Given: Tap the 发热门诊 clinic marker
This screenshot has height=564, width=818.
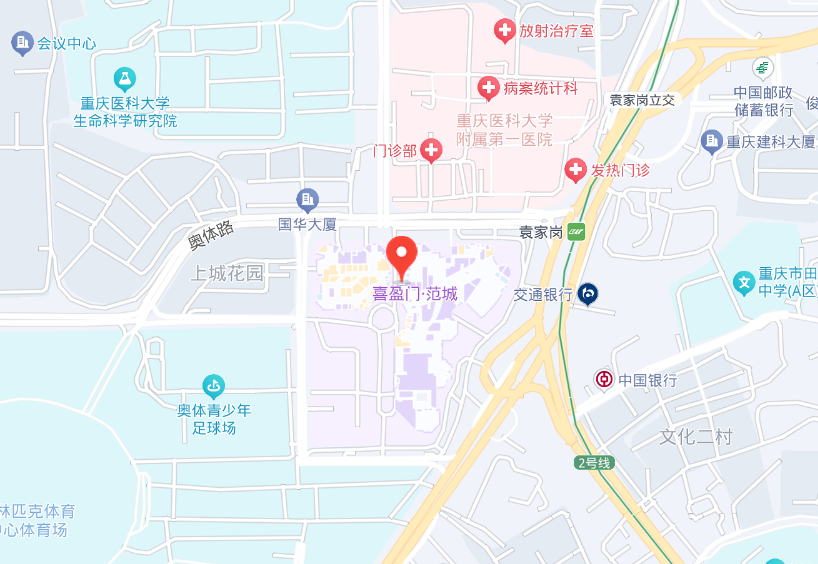Looking at the screenshot, I should point(575,169).
